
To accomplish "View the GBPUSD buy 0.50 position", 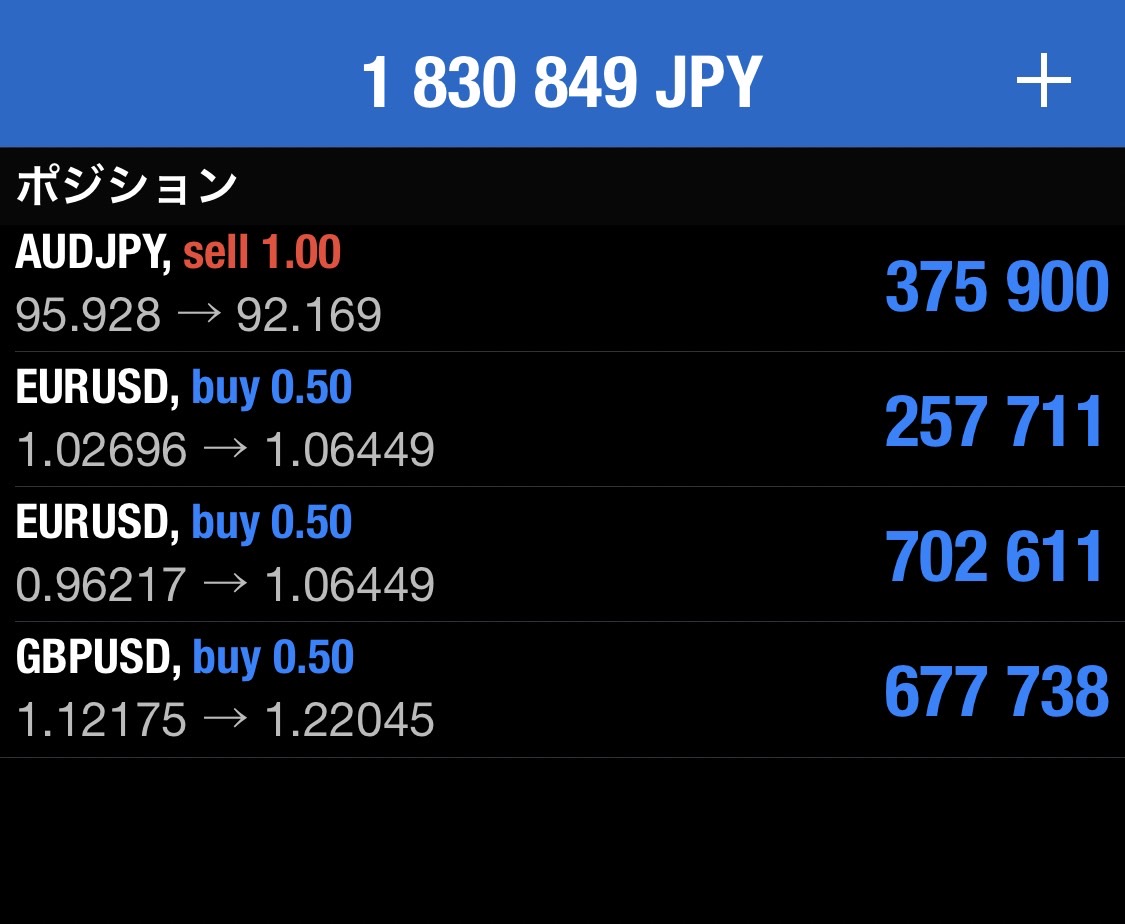I will [560, 690].
